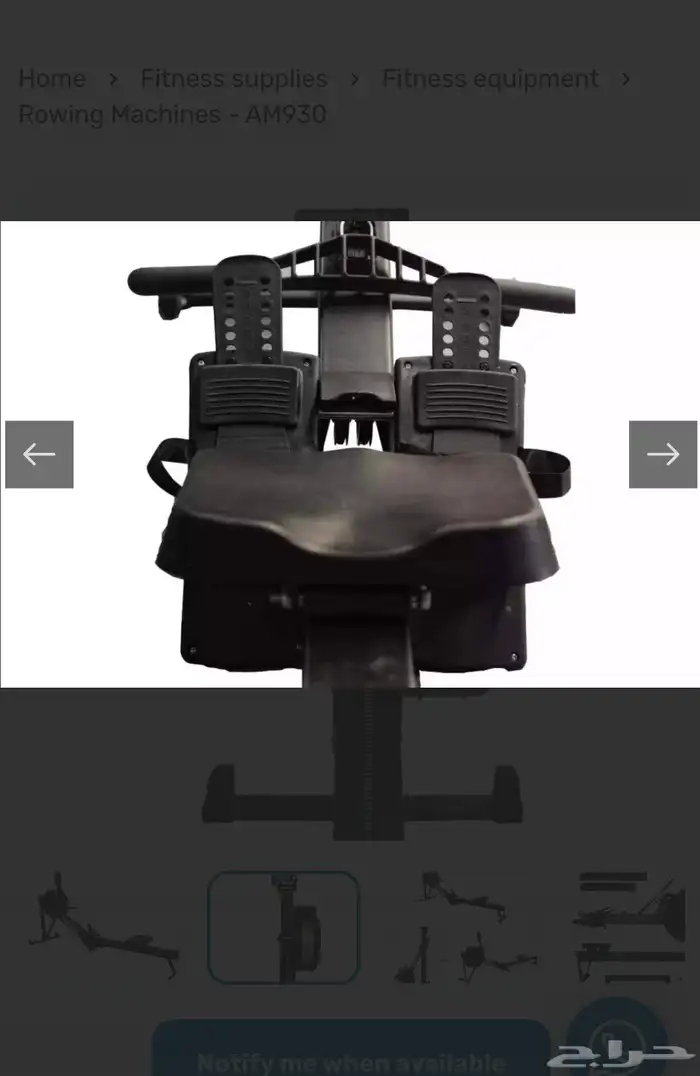The width and height of the screenshot is (700, 1076).
Task: Show the previous product image
Action: pos(39,454)
